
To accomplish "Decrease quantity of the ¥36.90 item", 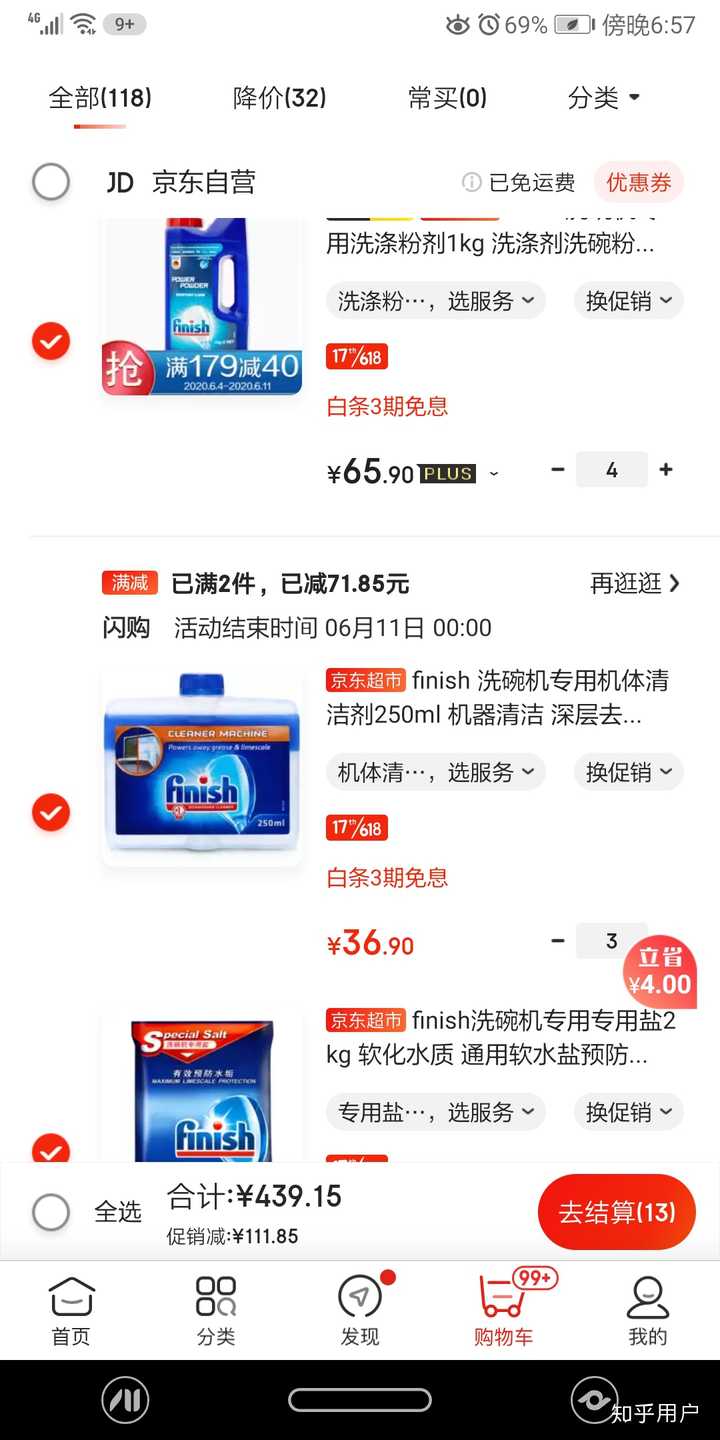I will click(x=558, y=941).
